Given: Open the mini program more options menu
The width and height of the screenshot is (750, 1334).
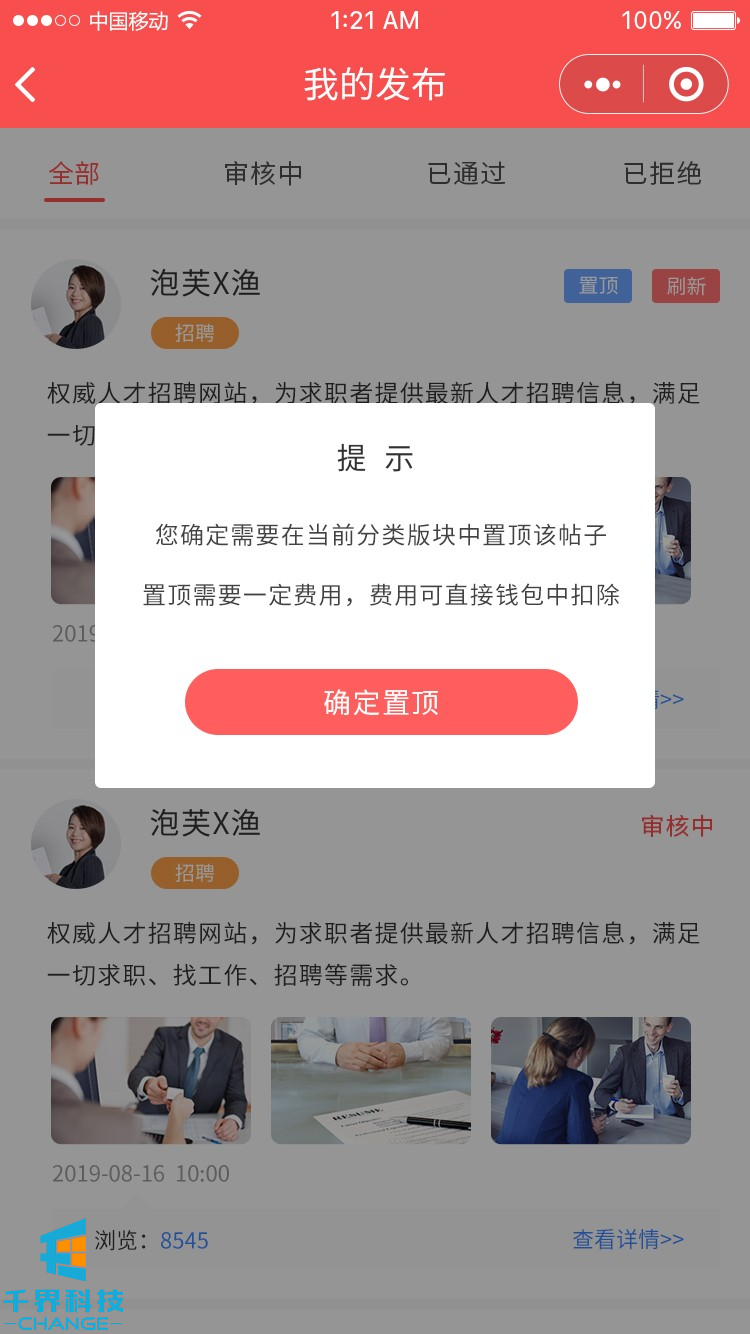Looking at the screenshot, I should pos(602,85).
